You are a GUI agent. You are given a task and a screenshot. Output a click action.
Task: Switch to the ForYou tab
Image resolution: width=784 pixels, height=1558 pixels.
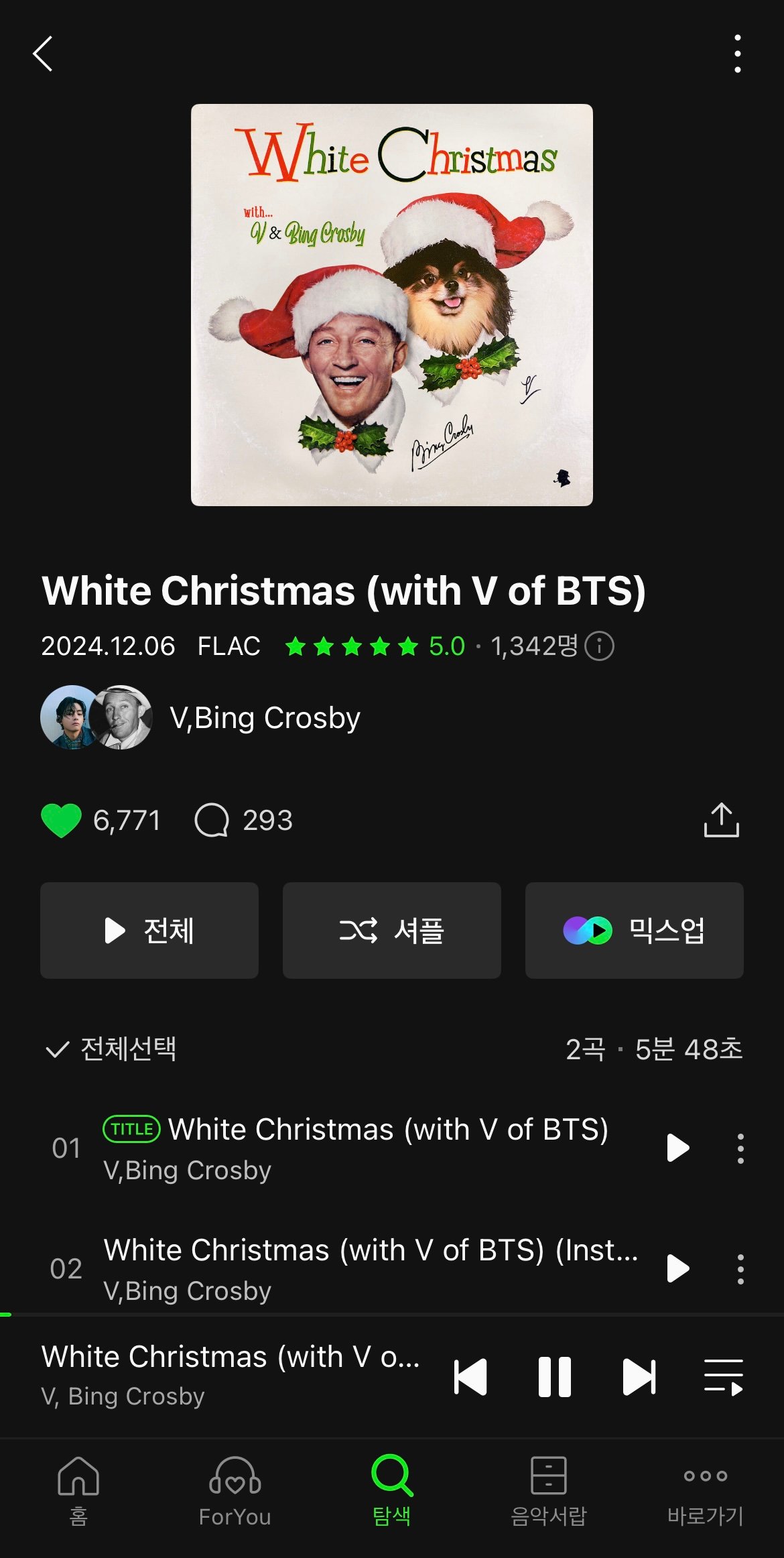235,1491
